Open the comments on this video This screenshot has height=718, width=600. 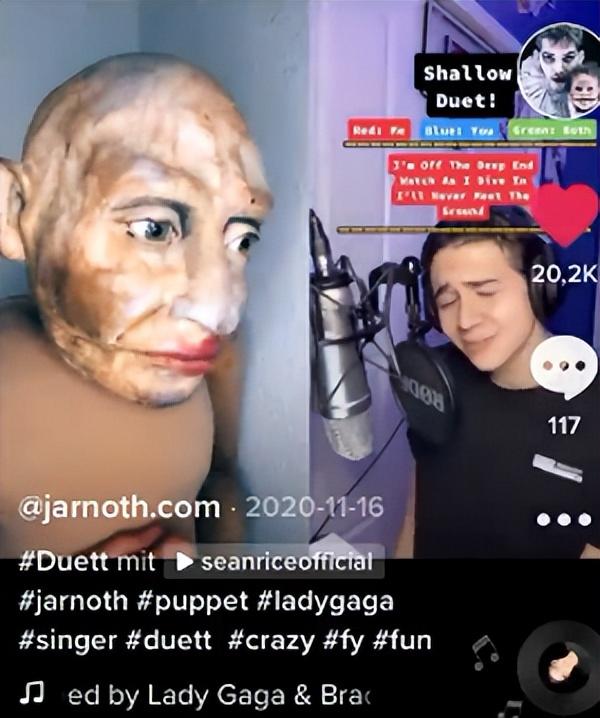point(565,368)
